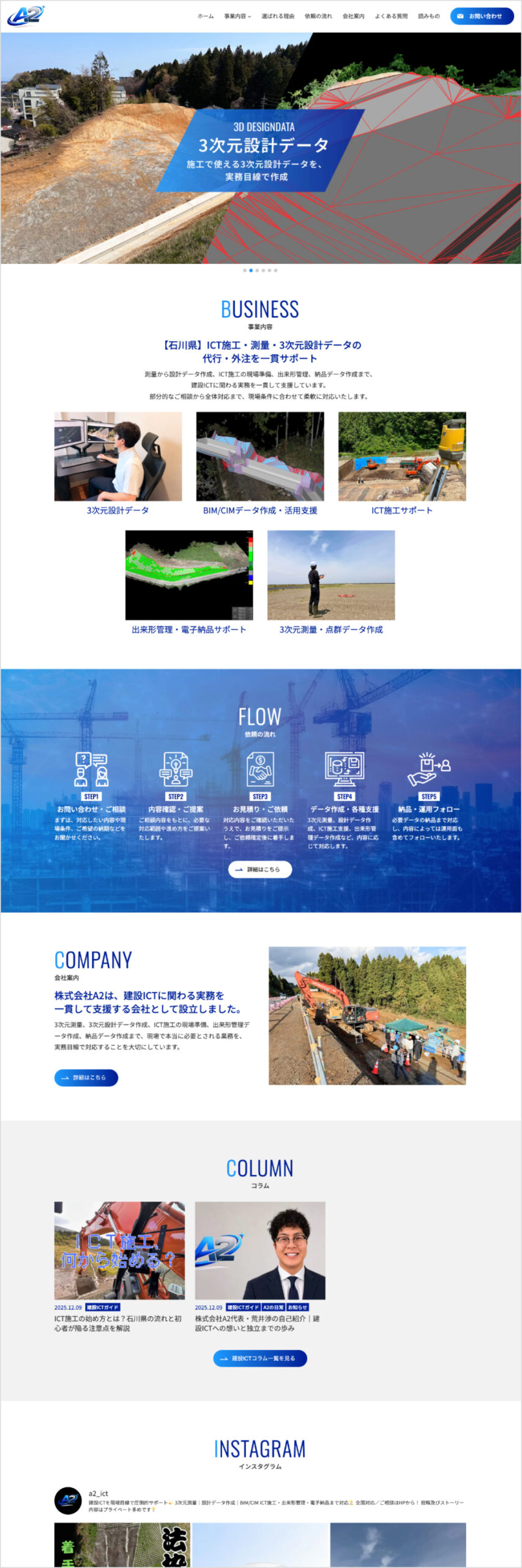Open the 荒井渉の自己紹介 column article
Screen dimensions: 522x1568
click(x=260, y=1267)
